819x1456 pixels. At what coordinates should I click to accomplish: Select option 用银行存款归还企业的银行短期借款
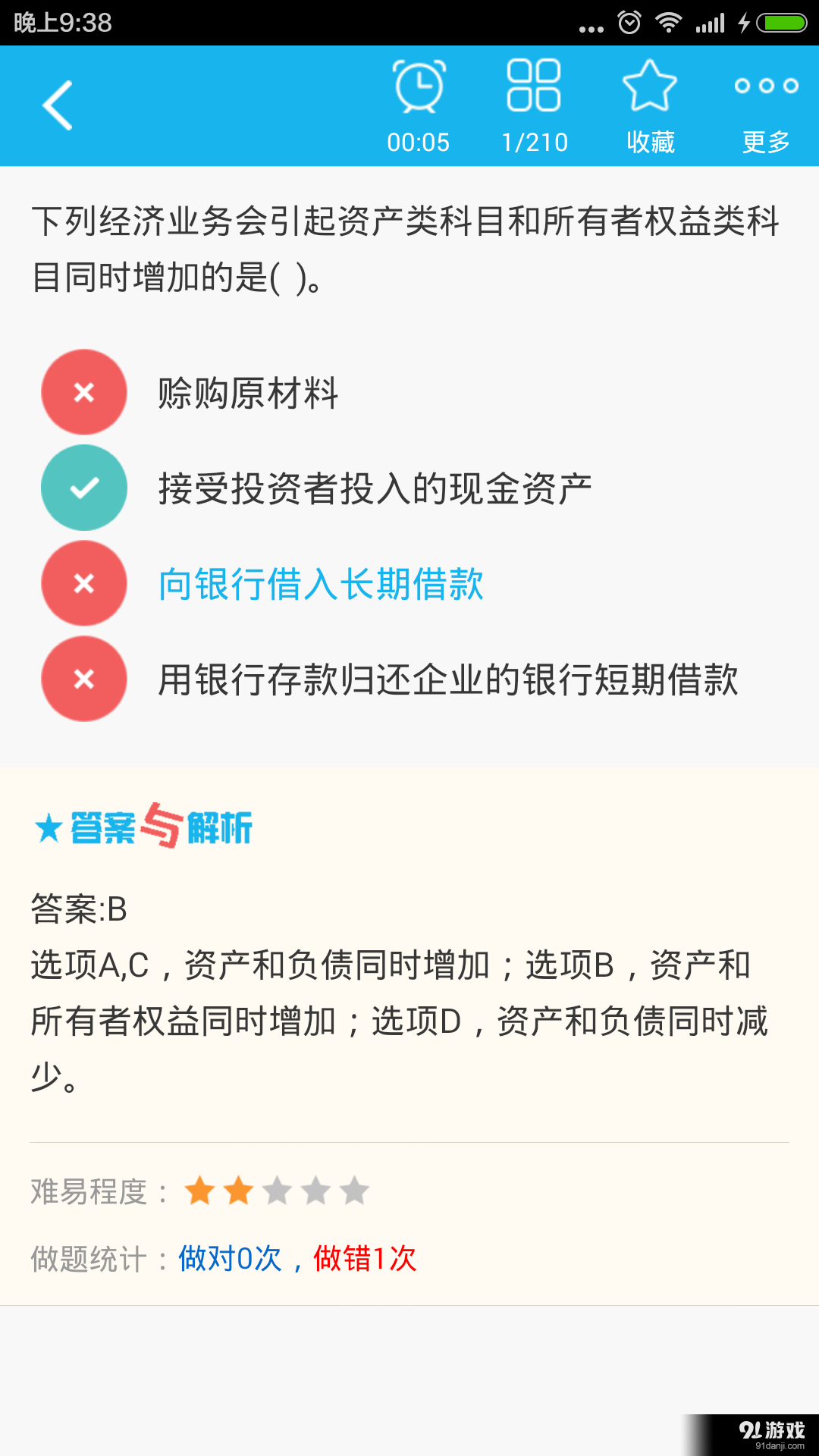click(x=450, y=679)
